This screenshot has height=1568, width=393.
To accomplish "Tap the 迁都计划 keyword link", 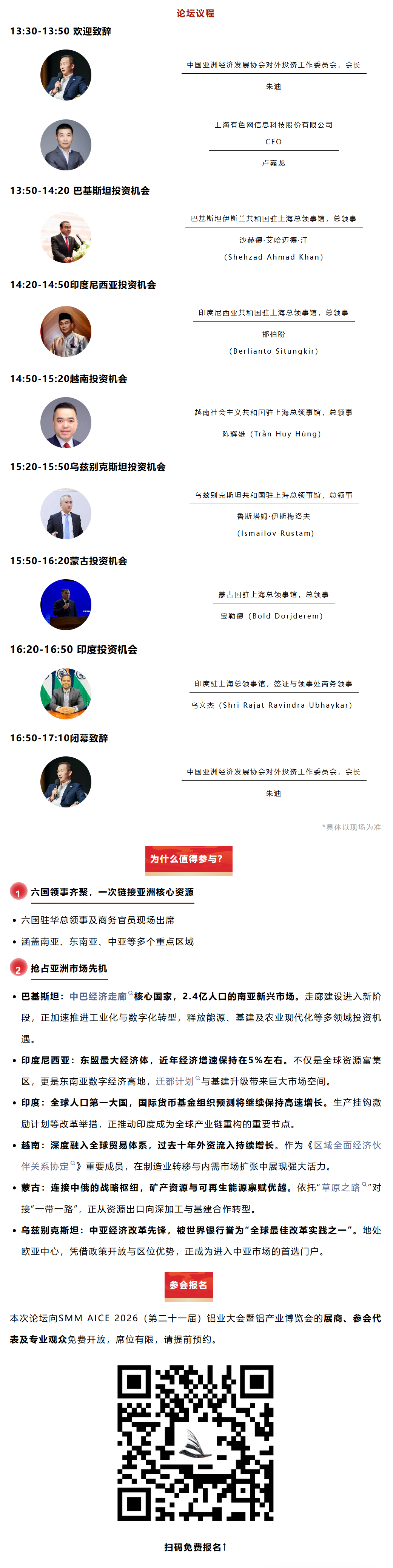I will coord(174,1081).
